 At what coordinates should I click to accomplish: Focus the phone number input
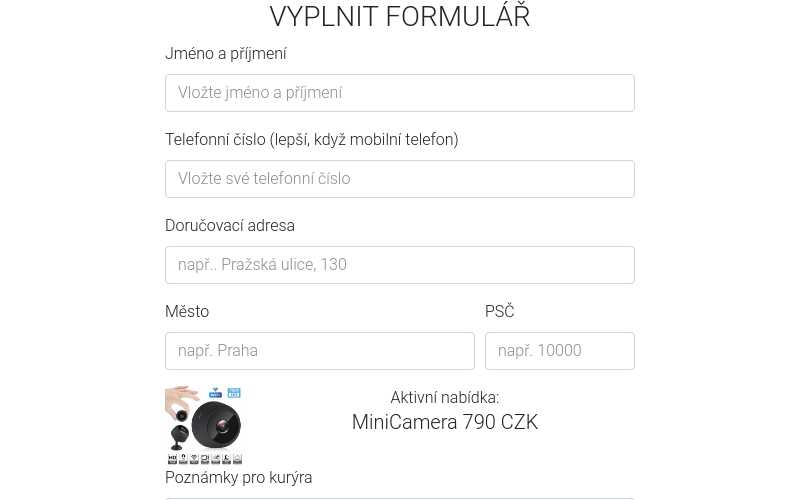400,179
